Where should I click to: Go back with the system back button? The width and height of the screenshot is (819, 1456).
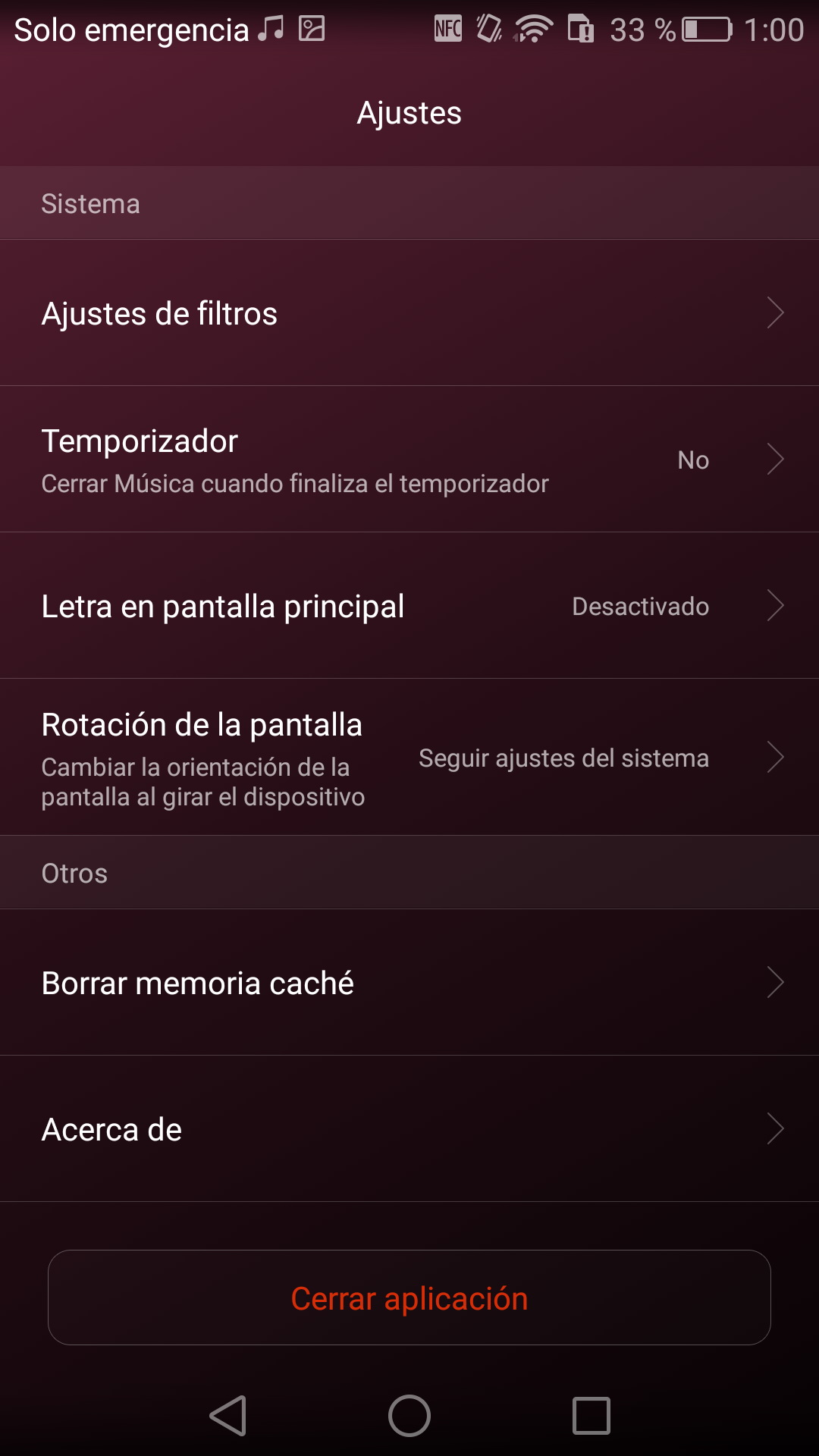click(228, 1416)
